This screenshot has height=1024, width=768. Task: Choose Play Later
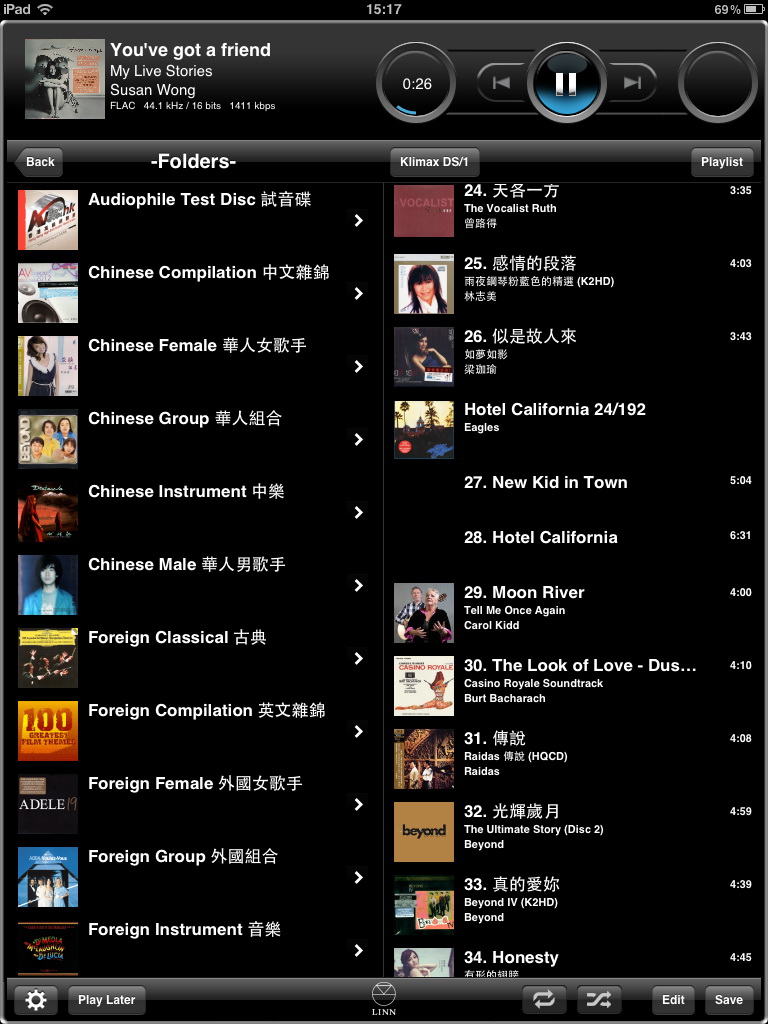click(x=106, y=1000)
